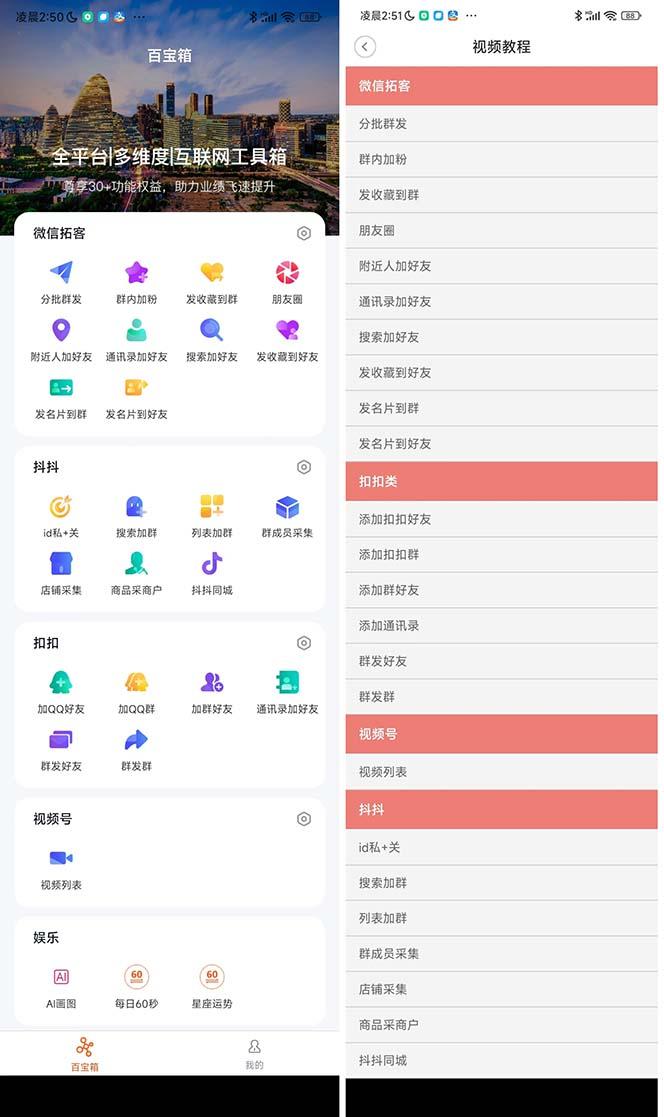Screen dimensions: 664x1117
Task: Open the 附近人加好友 tool icon in the grid
Action: [61, 331]
